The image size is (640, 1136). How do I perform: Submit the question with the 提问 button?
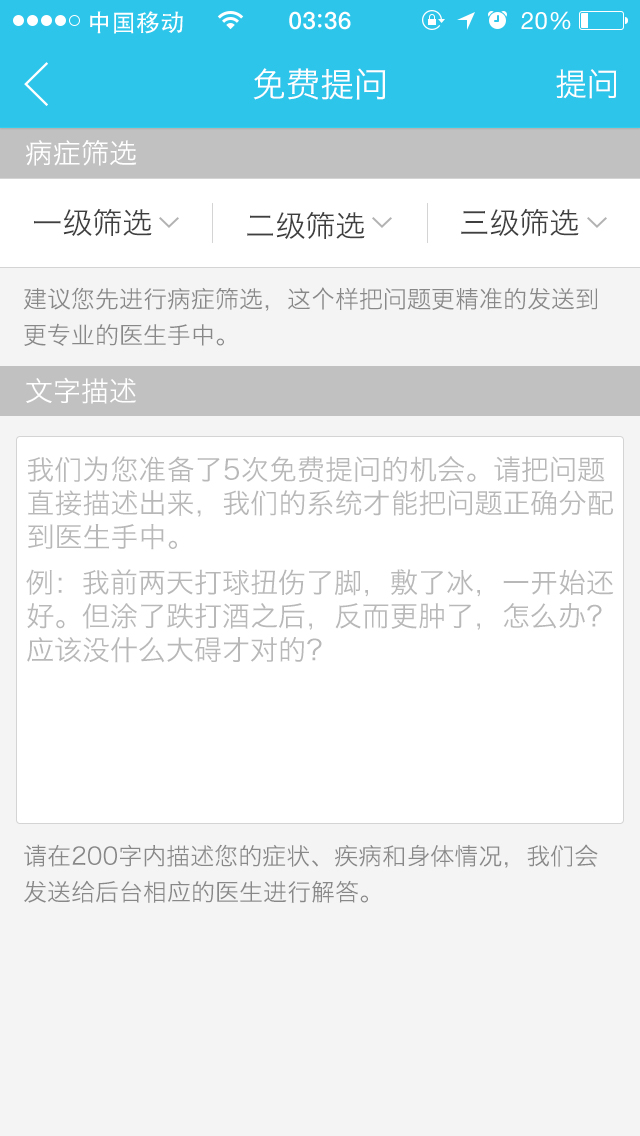586,85
